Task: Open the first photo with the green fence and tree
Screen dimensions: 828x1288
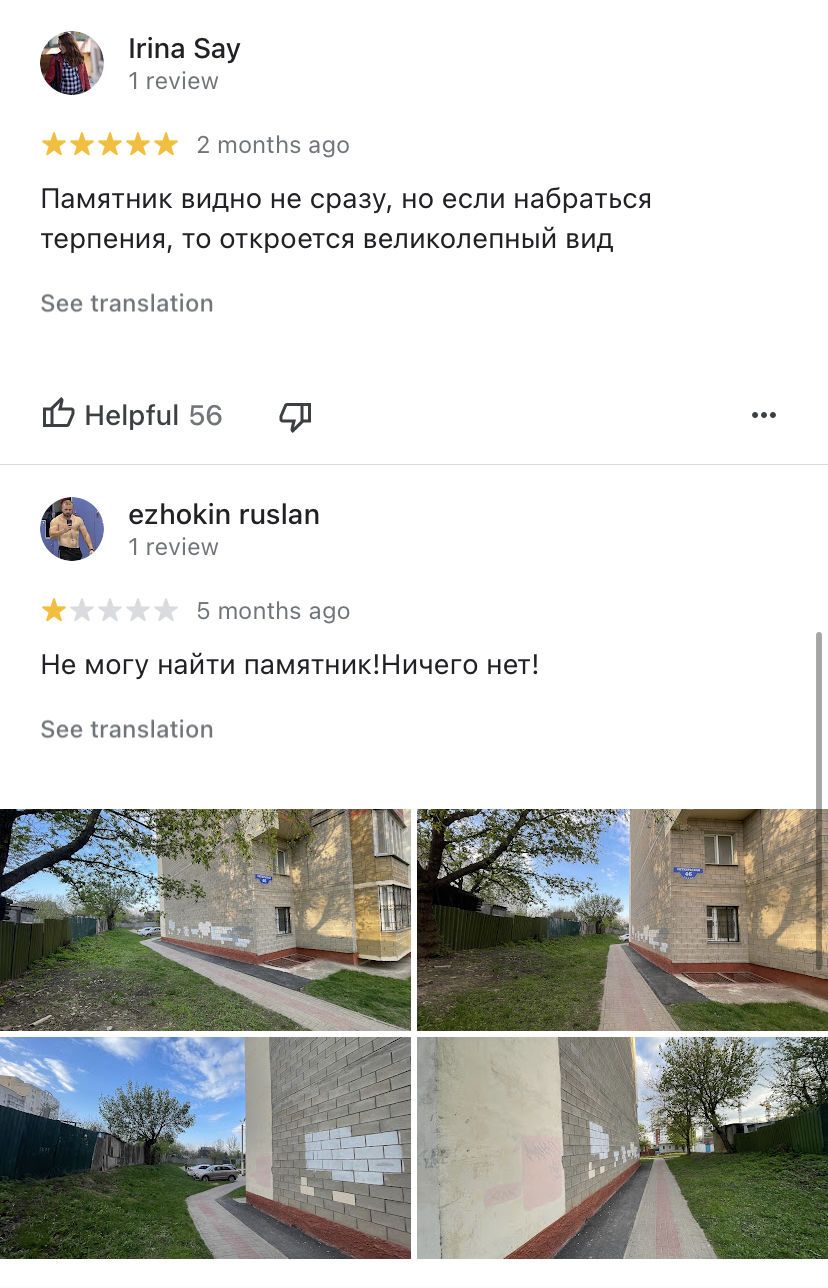Action: click(205, 919)
